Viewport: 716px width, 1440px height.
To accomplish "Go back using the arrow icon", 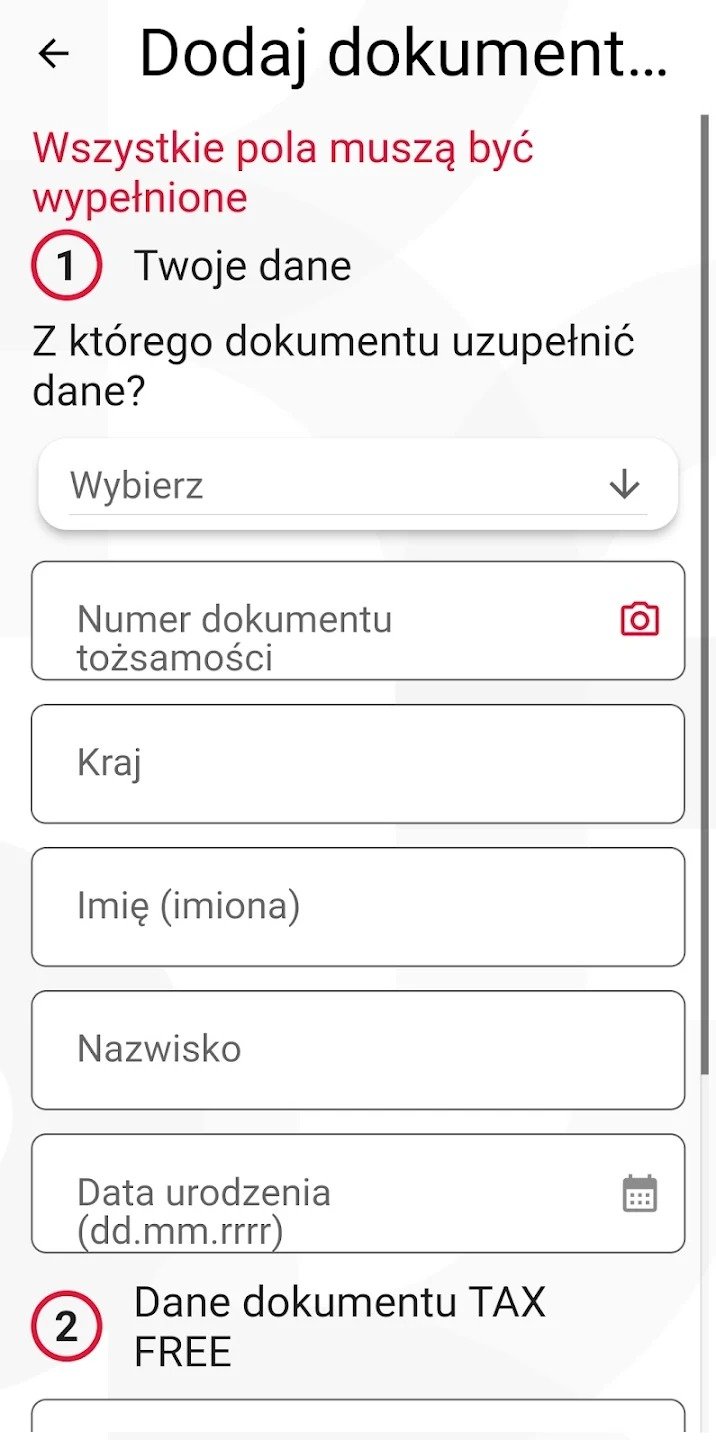I will pyautogui.click(x=53, y=54).
